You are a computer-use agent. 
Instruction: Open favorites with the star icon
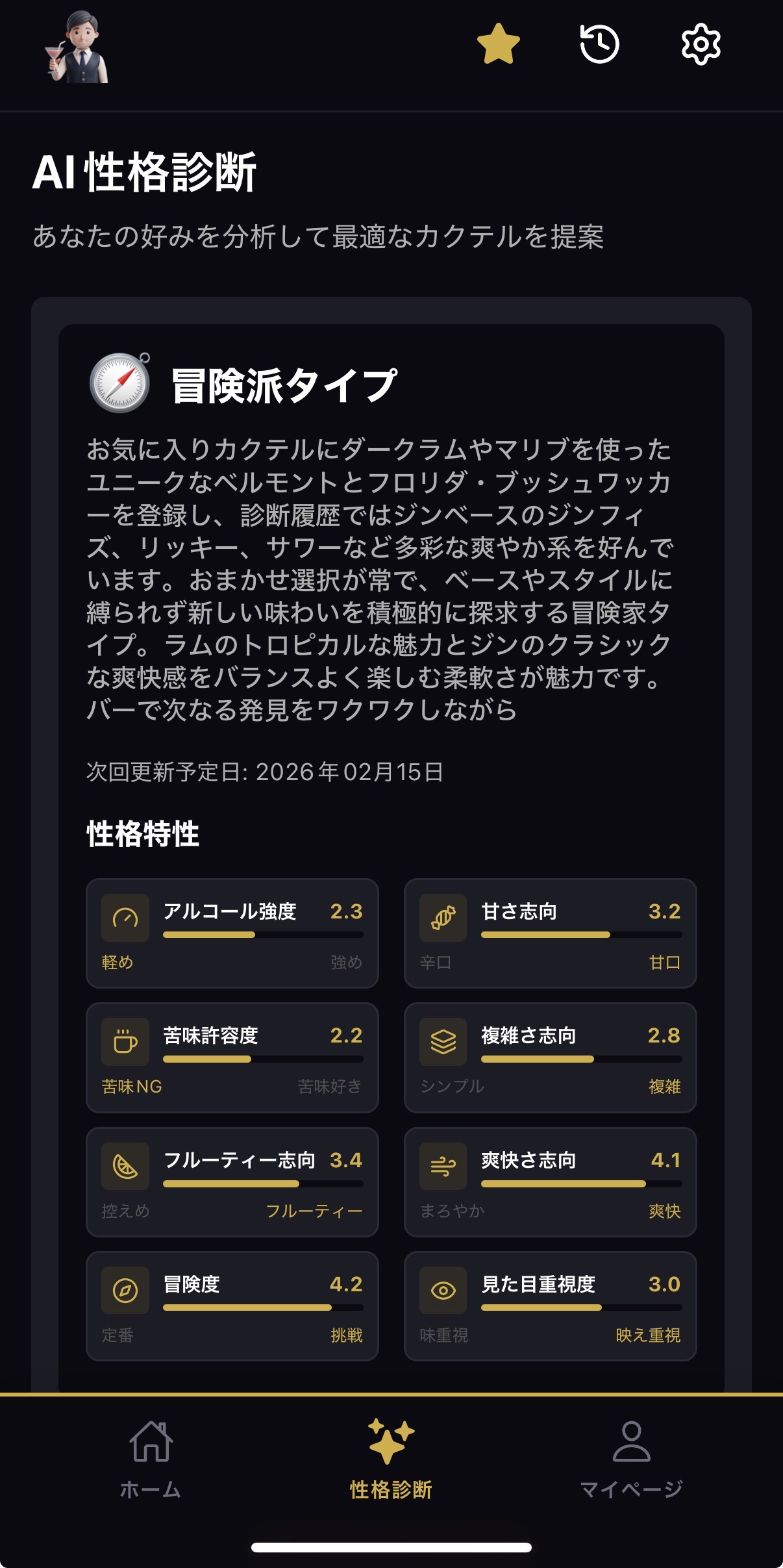coord(498,44)
